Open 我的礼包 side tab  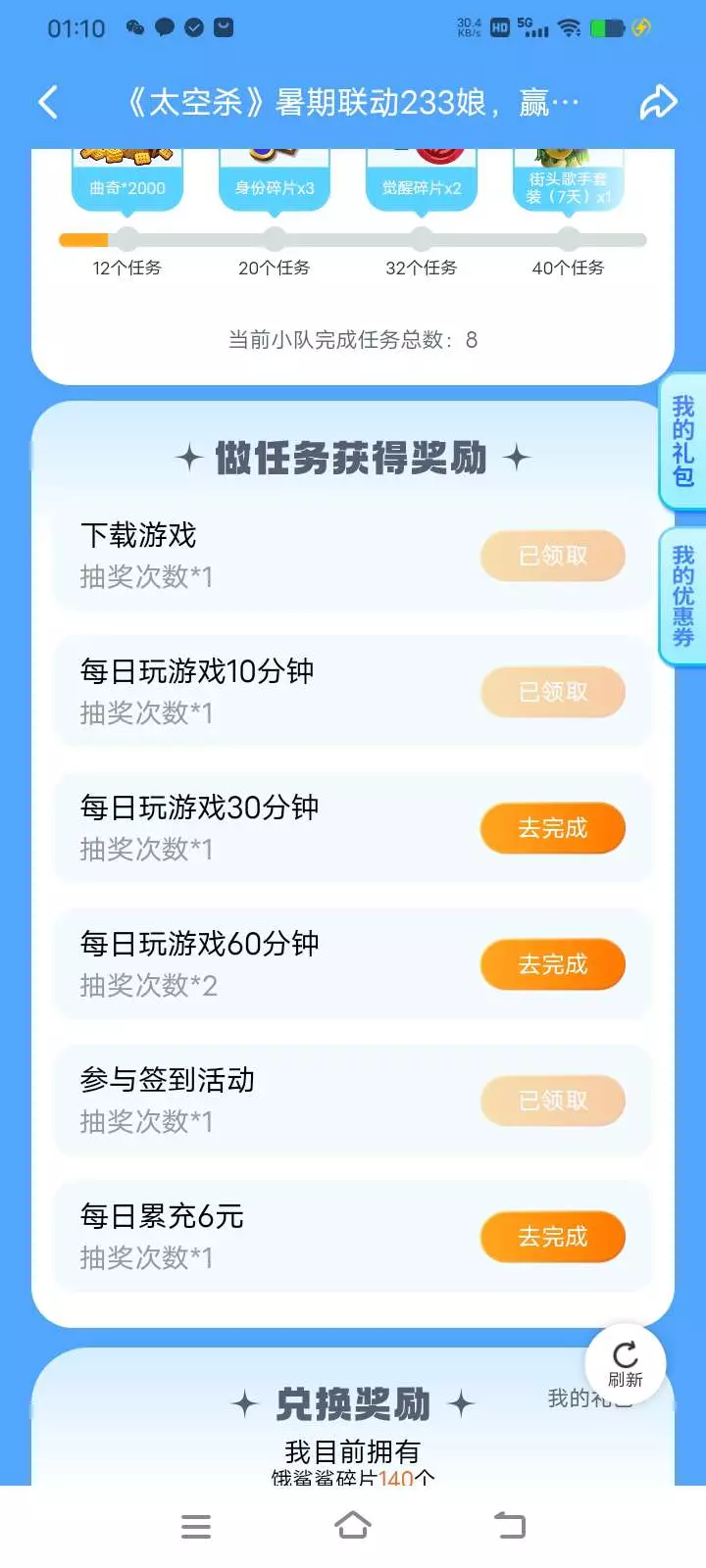682,442
